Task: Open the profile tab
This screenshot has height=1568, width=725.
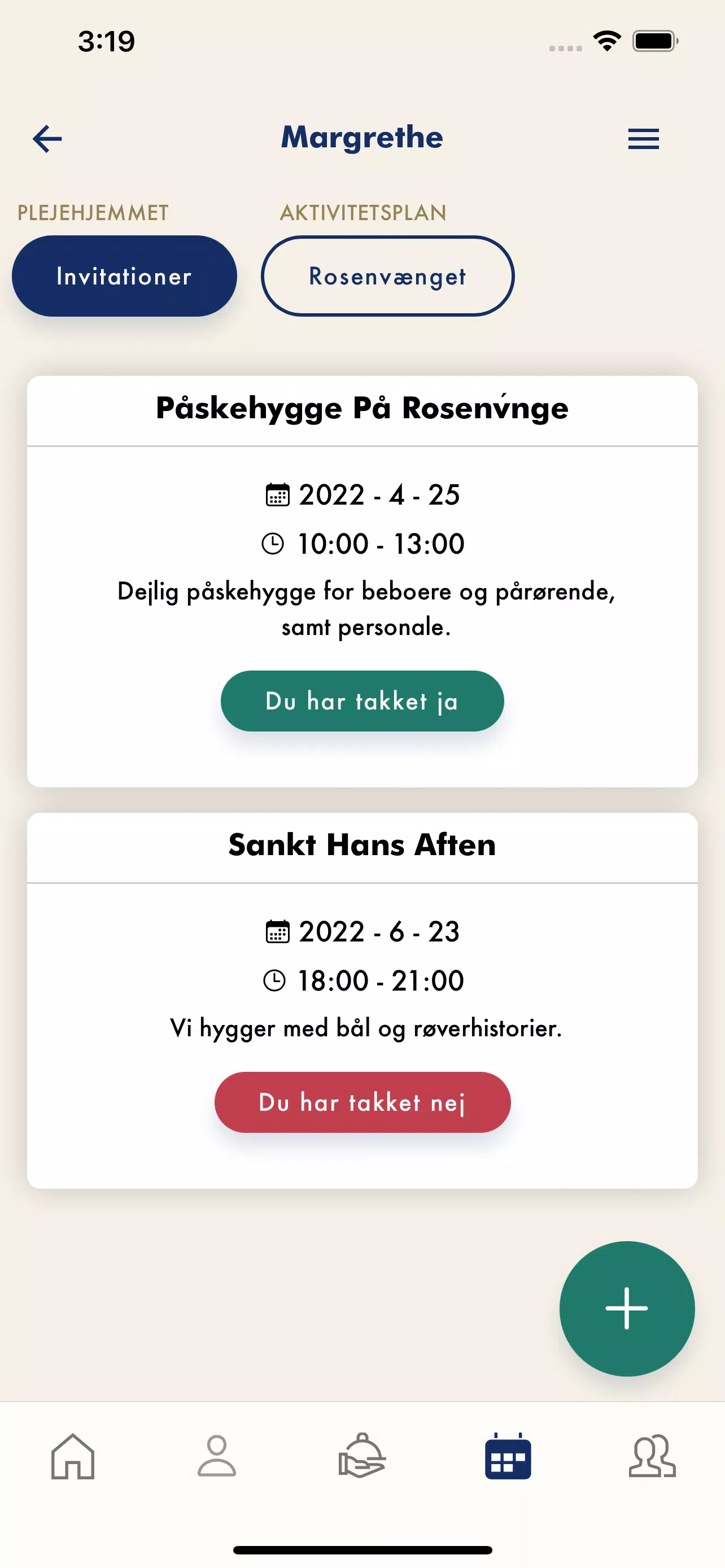Action: [217, 1456]
